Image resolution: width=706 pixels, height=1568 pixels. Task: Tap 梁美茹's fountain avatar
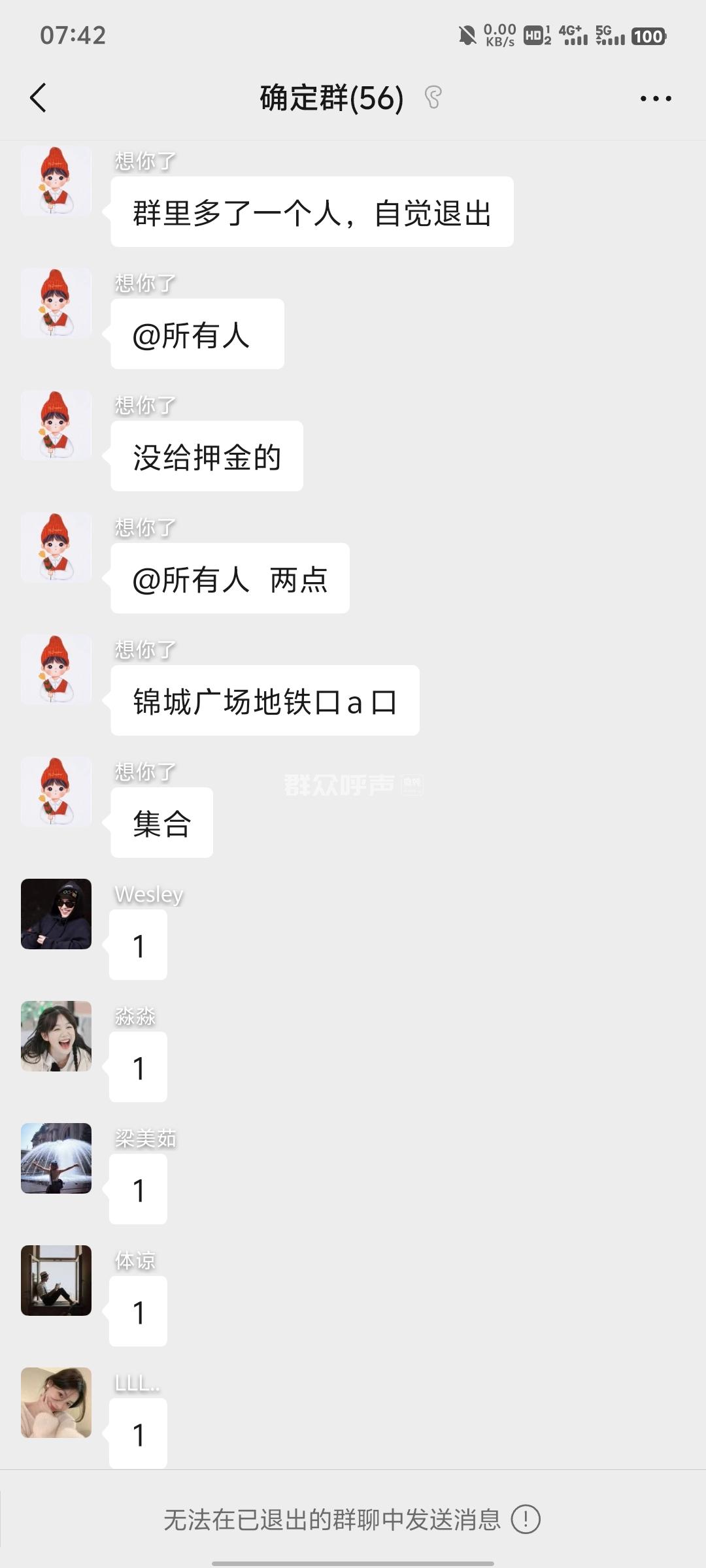(56, 1158)
